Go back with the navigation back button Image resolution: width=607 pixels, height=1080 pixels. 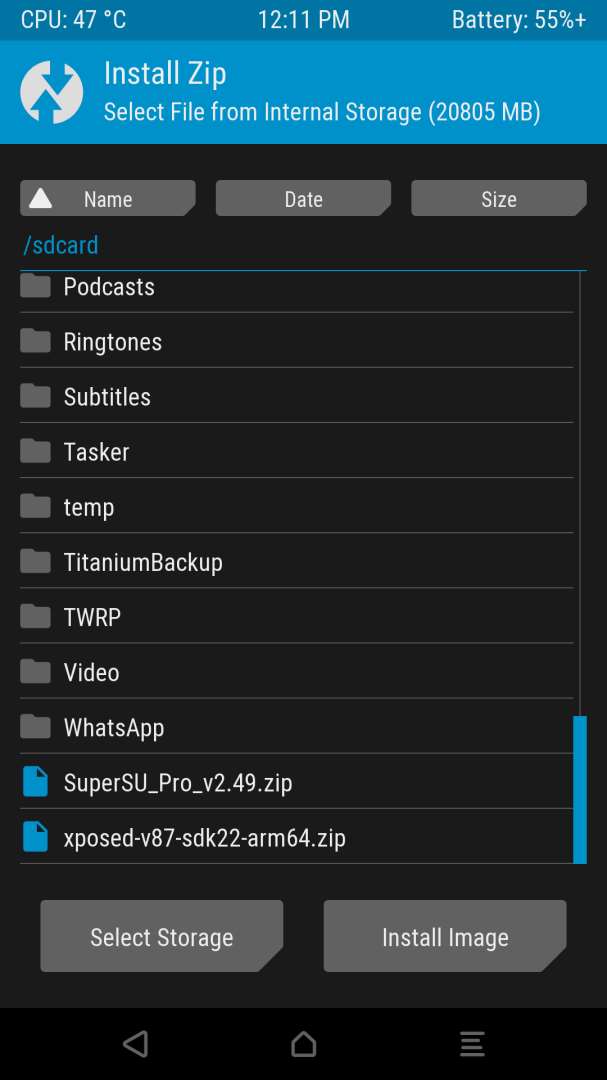tap(136, 1043)
